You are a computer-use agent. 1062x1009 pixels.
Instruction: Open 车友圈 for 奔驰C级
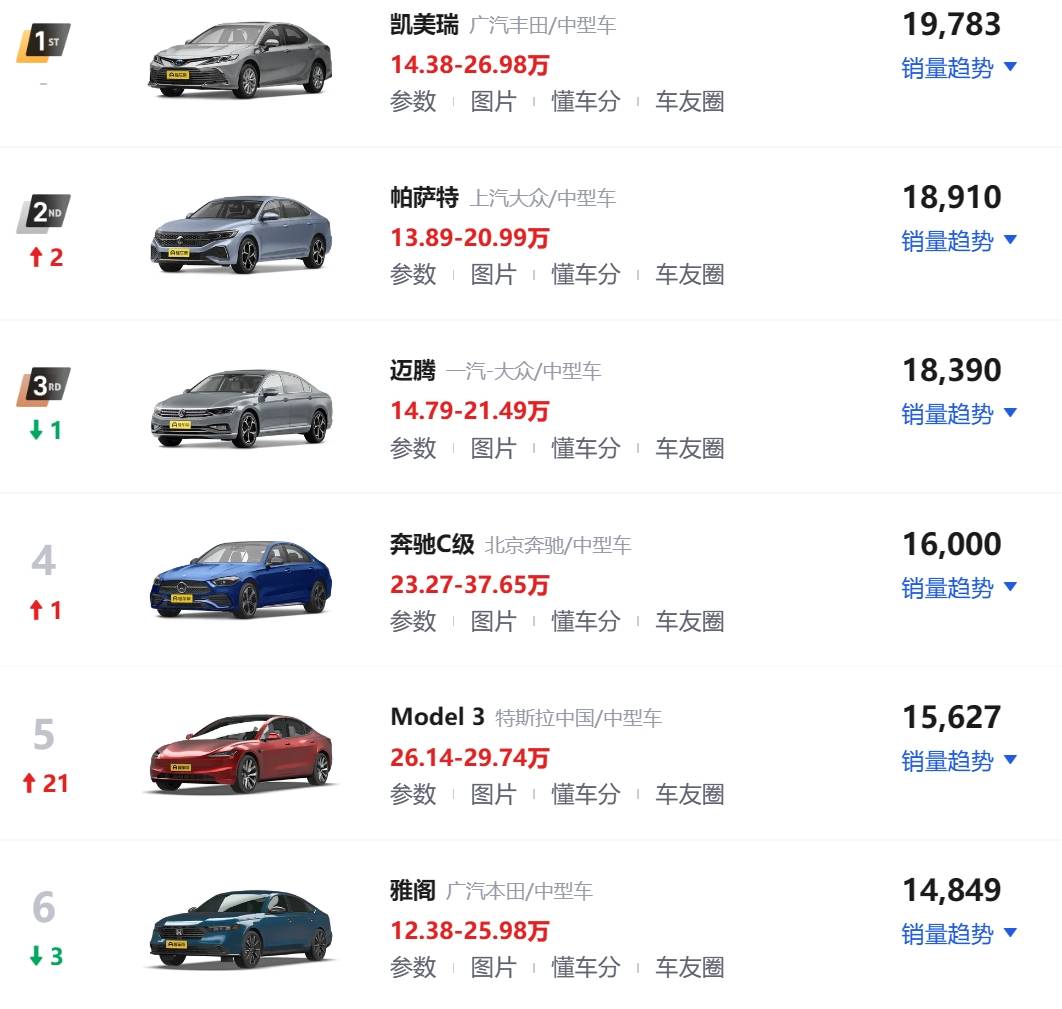coord(689,621)
